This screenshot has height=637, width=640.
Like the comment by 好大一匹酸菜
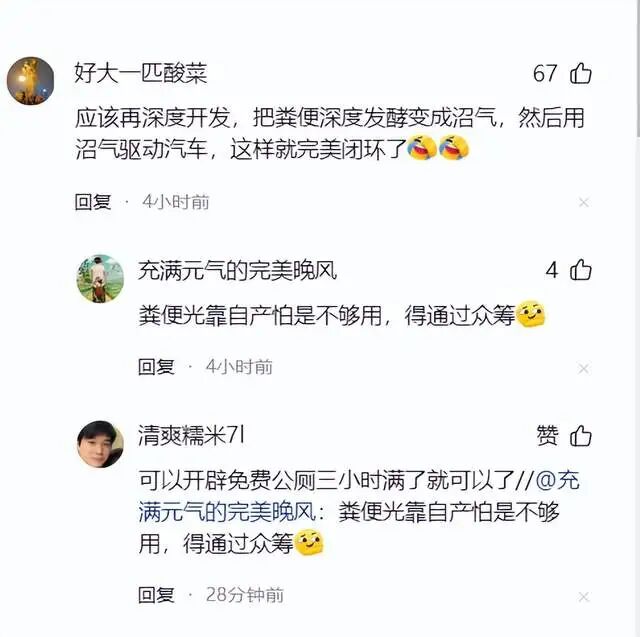coord(580,74)
